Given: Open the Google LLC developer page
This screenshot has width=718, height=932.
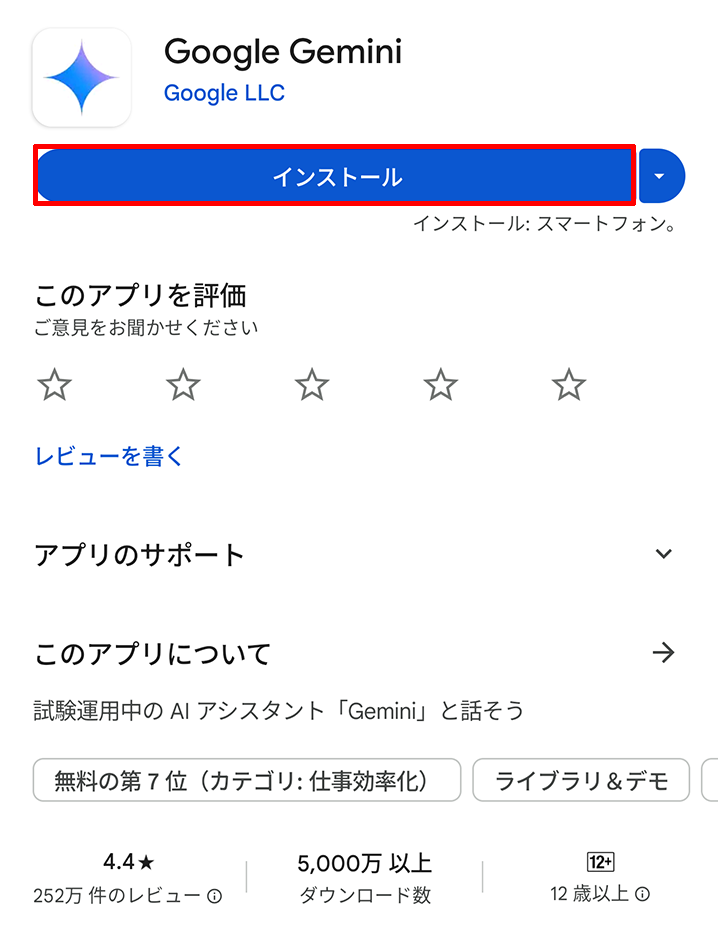Looking at the screenshot, I should [x=224, y=93].
